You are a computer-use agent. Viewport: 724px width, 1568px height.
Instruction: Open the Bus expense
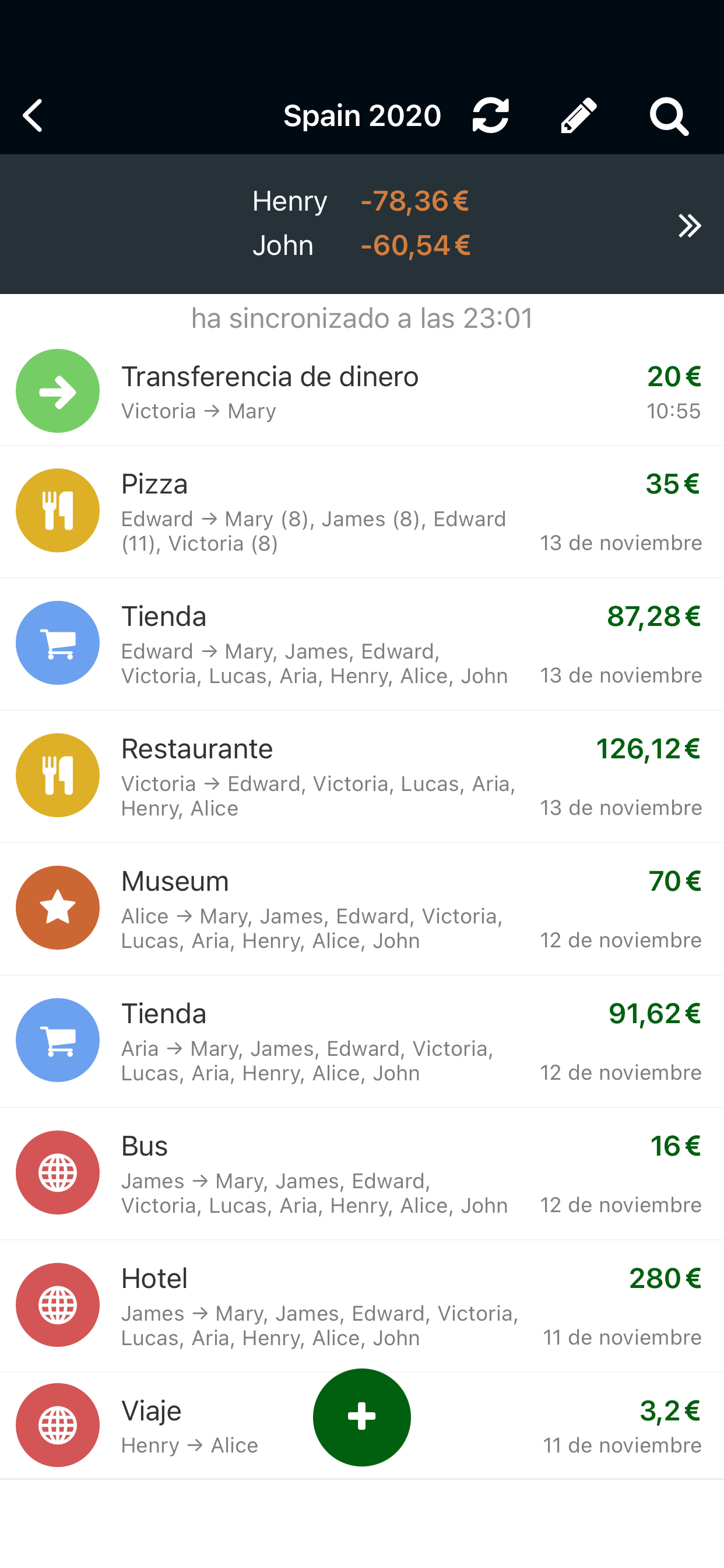(362, 1174)
